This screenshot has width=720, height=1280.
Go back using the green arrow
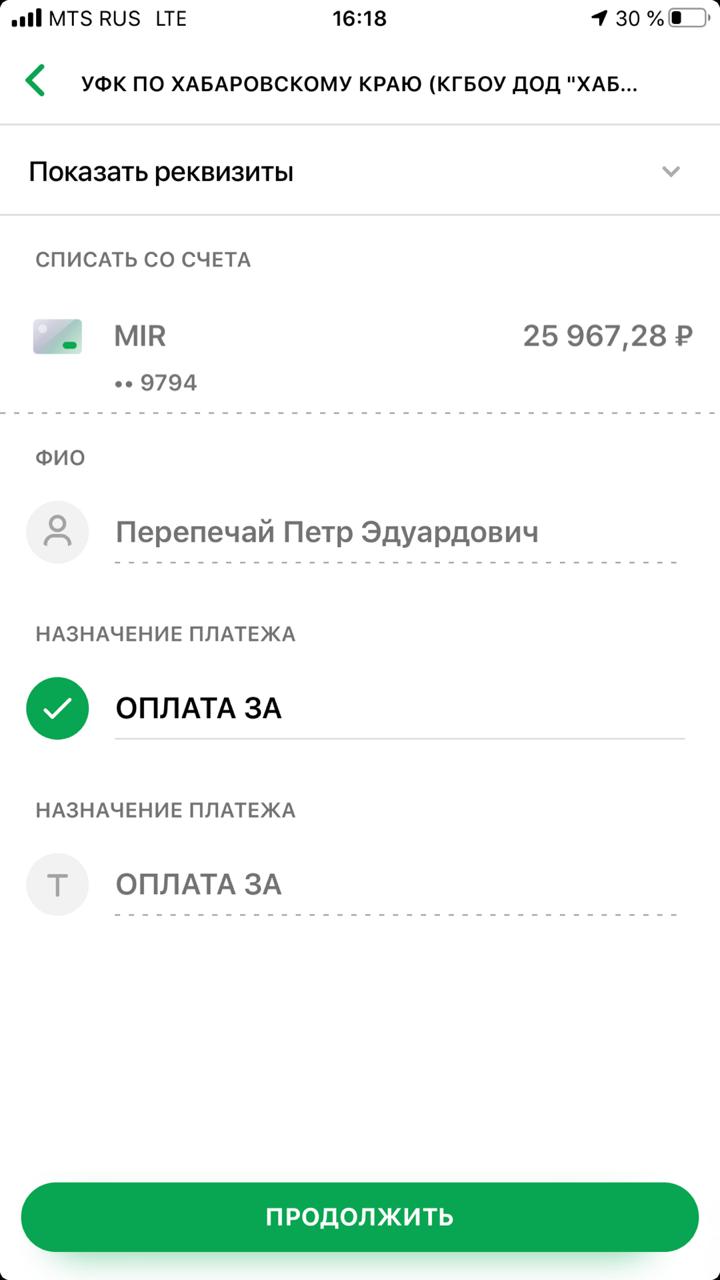click(x=36, y=81)
